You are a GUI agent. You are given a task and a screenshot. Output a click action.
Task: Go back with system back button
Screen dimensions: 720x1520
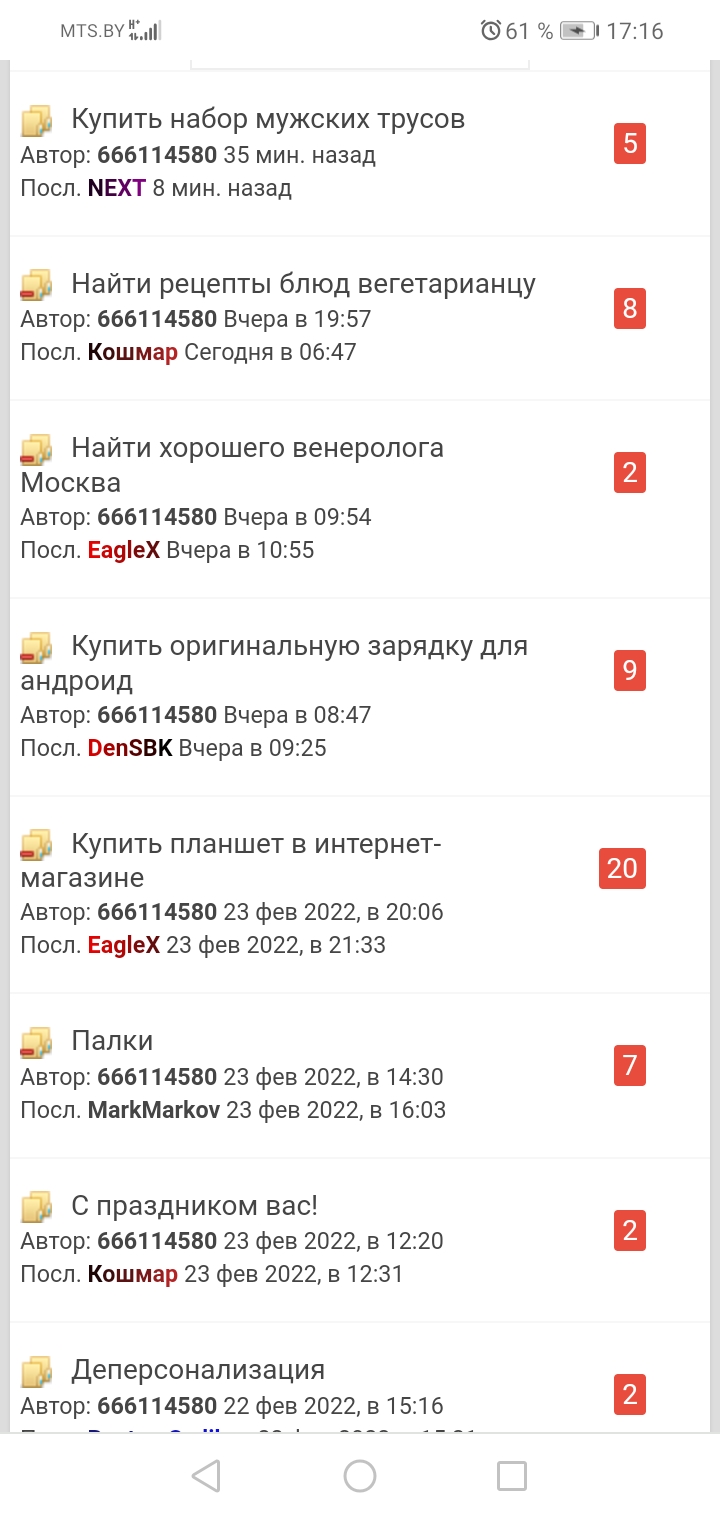pos(206,1475)
